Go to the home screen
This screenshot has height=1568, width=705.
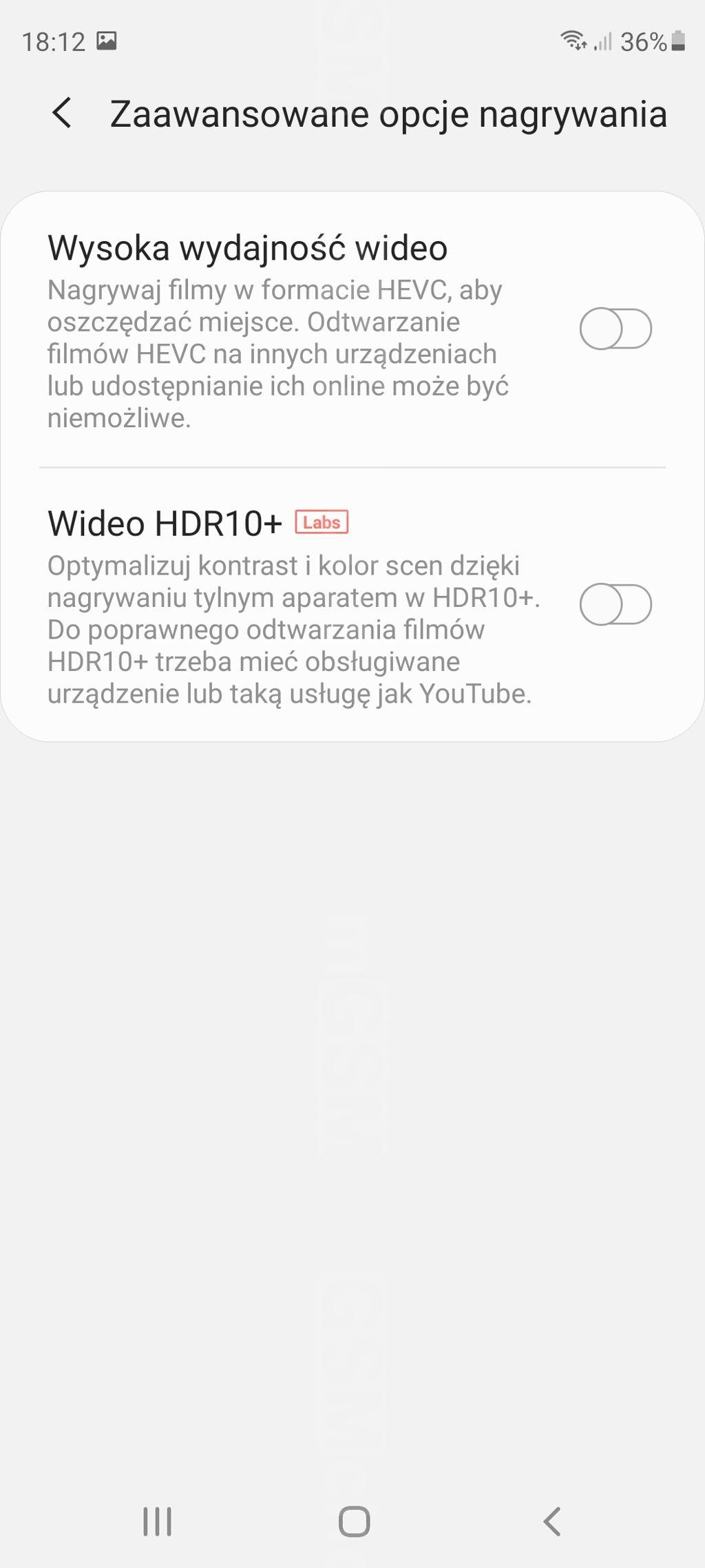tap(354, 1521)
